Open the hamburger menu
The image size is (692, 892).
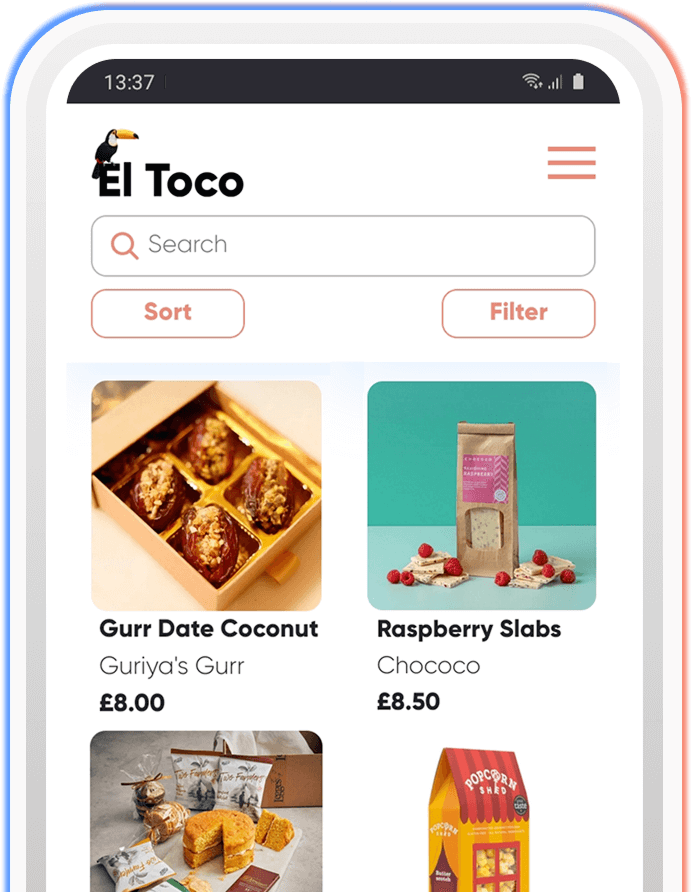[x=571, y=163]
